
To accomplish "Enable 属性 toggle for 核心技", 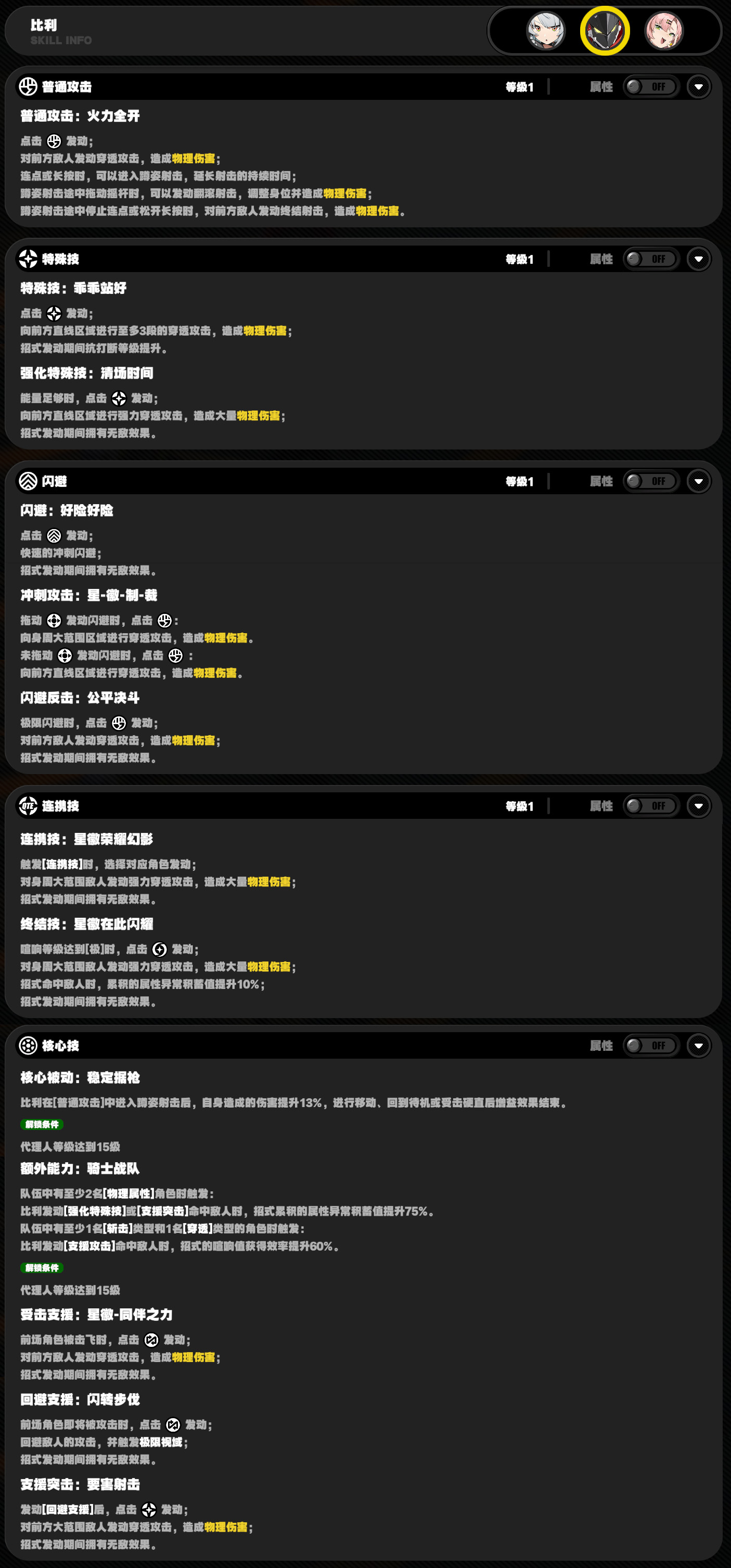I will pyautogui.click(x=651, y=1046).
